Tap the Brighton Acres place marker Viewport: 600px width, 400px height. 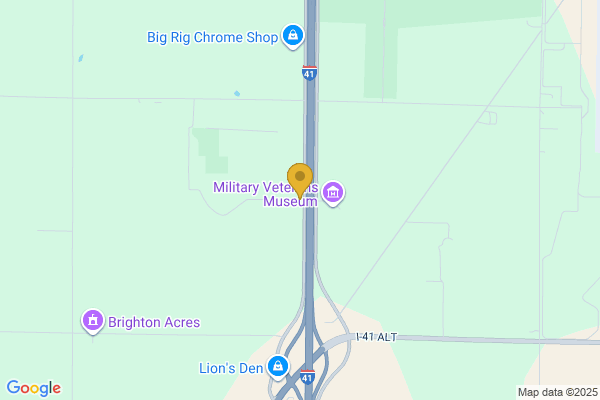click(x=93, y=322)
